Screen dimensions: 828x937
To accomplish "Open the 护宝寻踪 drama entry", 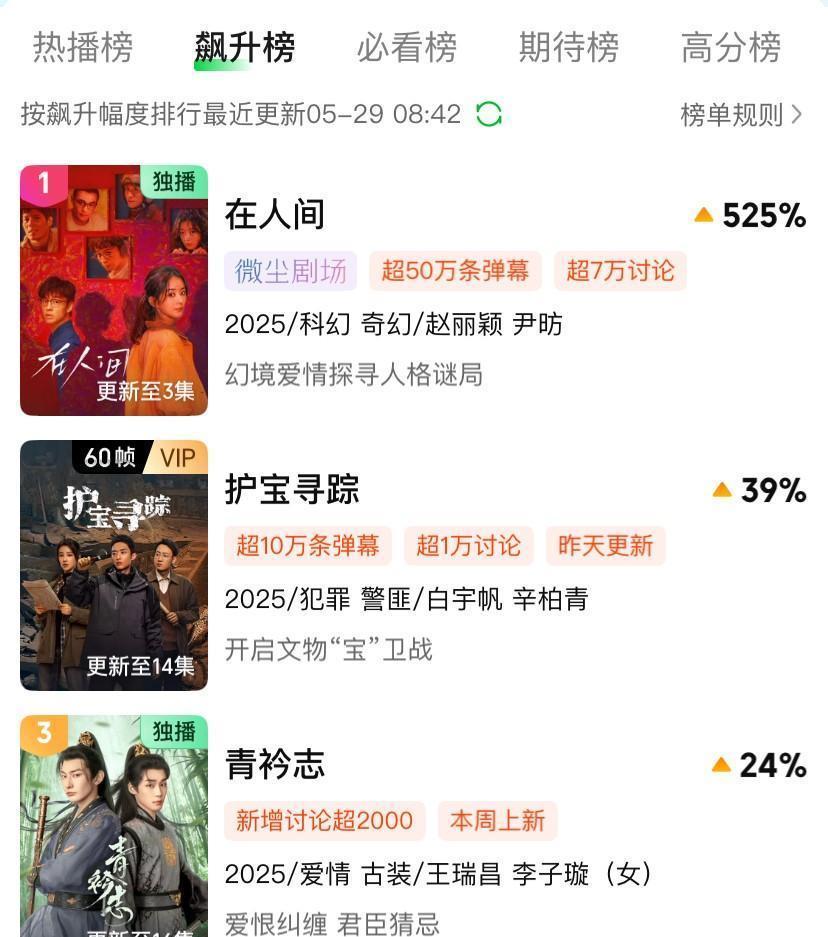I will 292,489.
